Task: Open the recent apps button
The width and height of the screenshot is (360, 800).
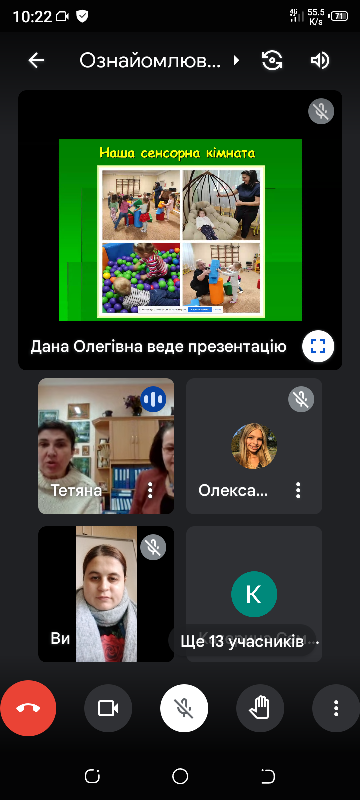Action: coord(92,777)
